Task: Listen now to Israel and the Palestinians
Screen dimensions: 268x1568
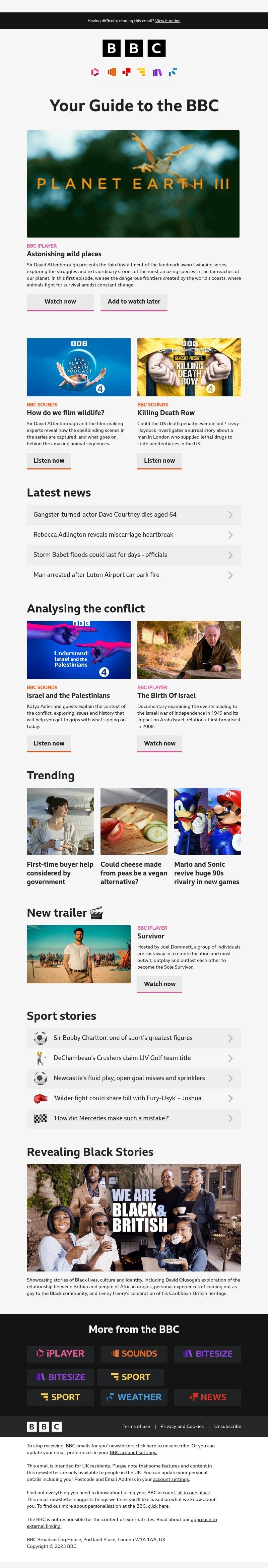Action: (49, 743)
